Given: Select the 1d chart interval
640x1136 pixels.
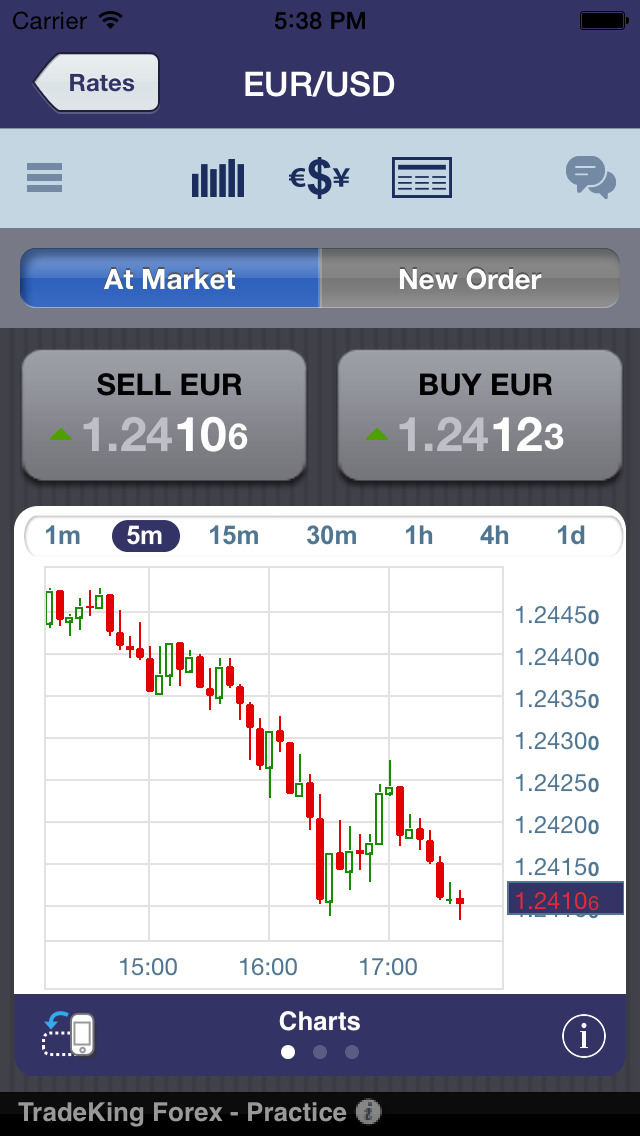Looking at the screenshot, I should point(571,536).
